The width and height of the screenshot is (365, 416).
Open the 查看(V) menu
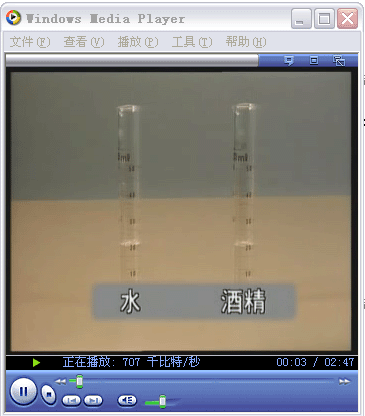pyautogui.click(x=84, y=42)
